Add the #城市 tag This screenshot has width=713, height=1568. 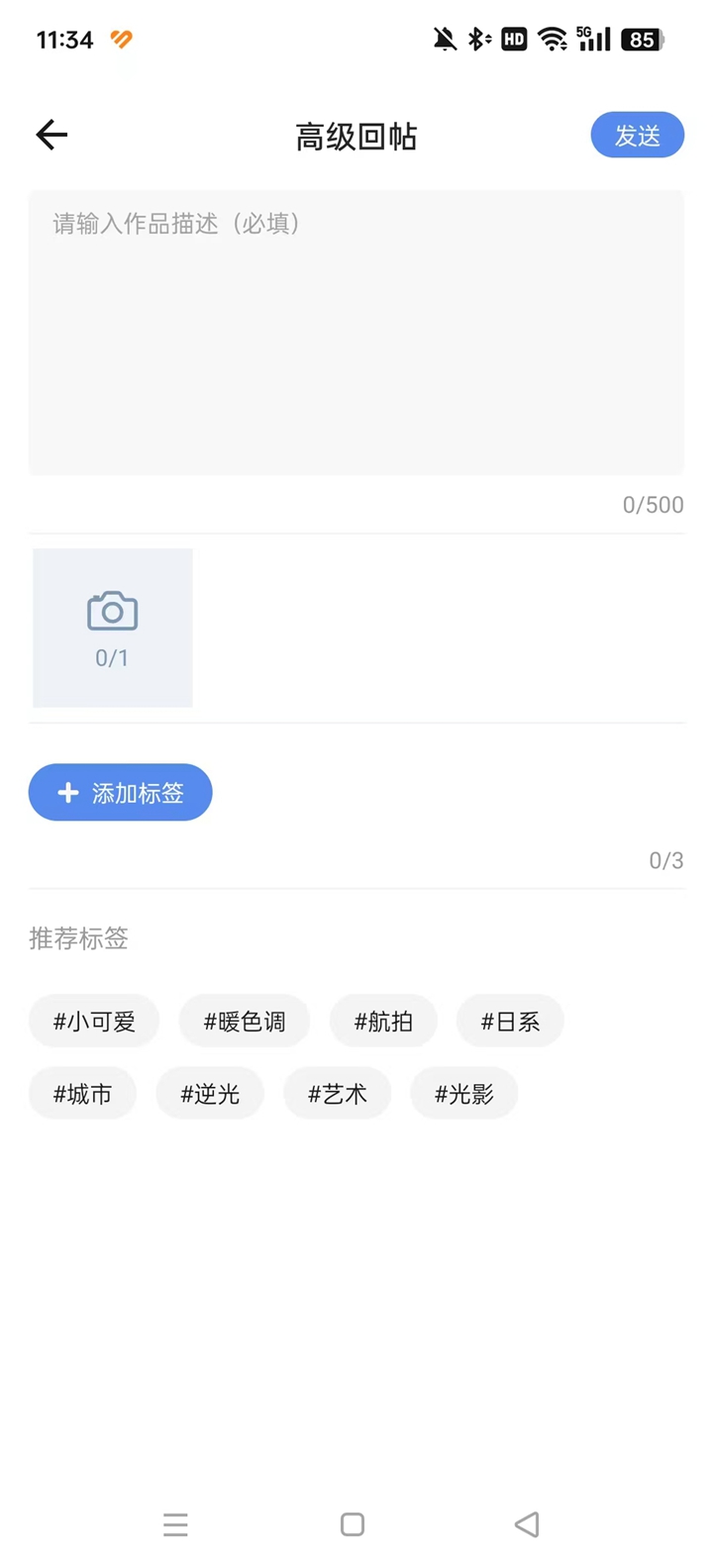coord(82,1093)
